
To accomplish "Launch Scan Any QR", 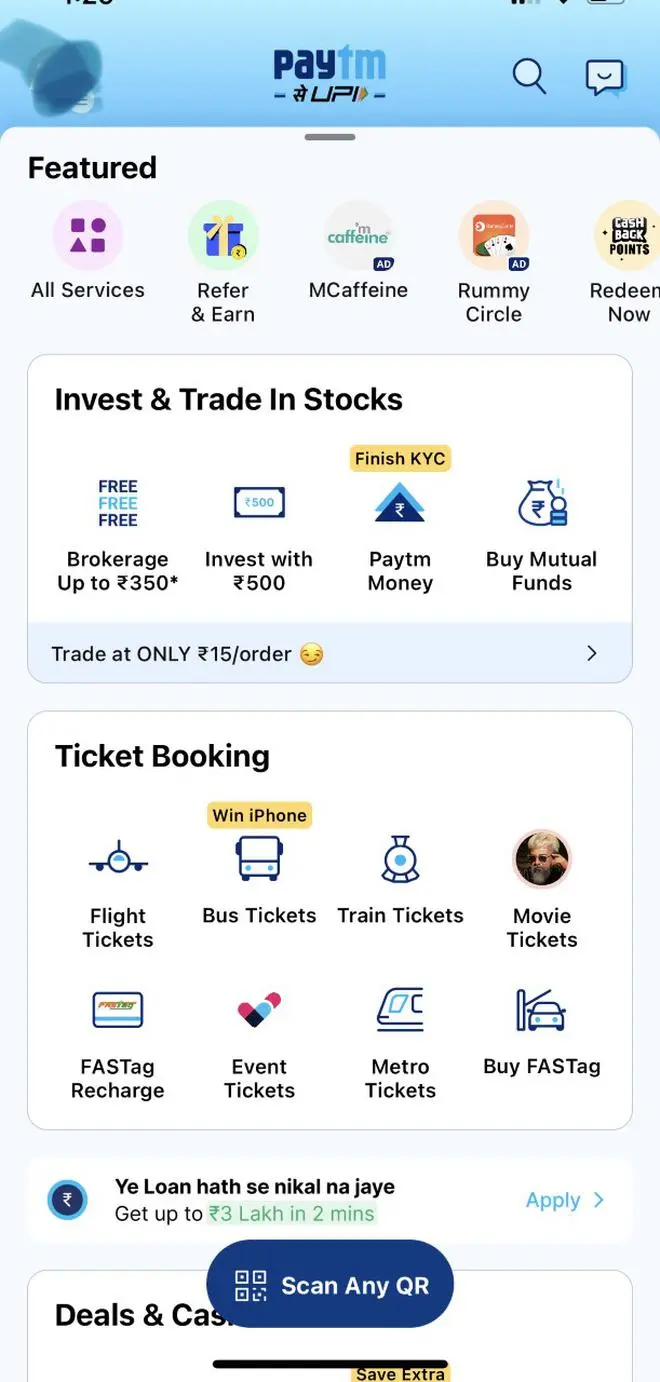I will pos(330,1285).
